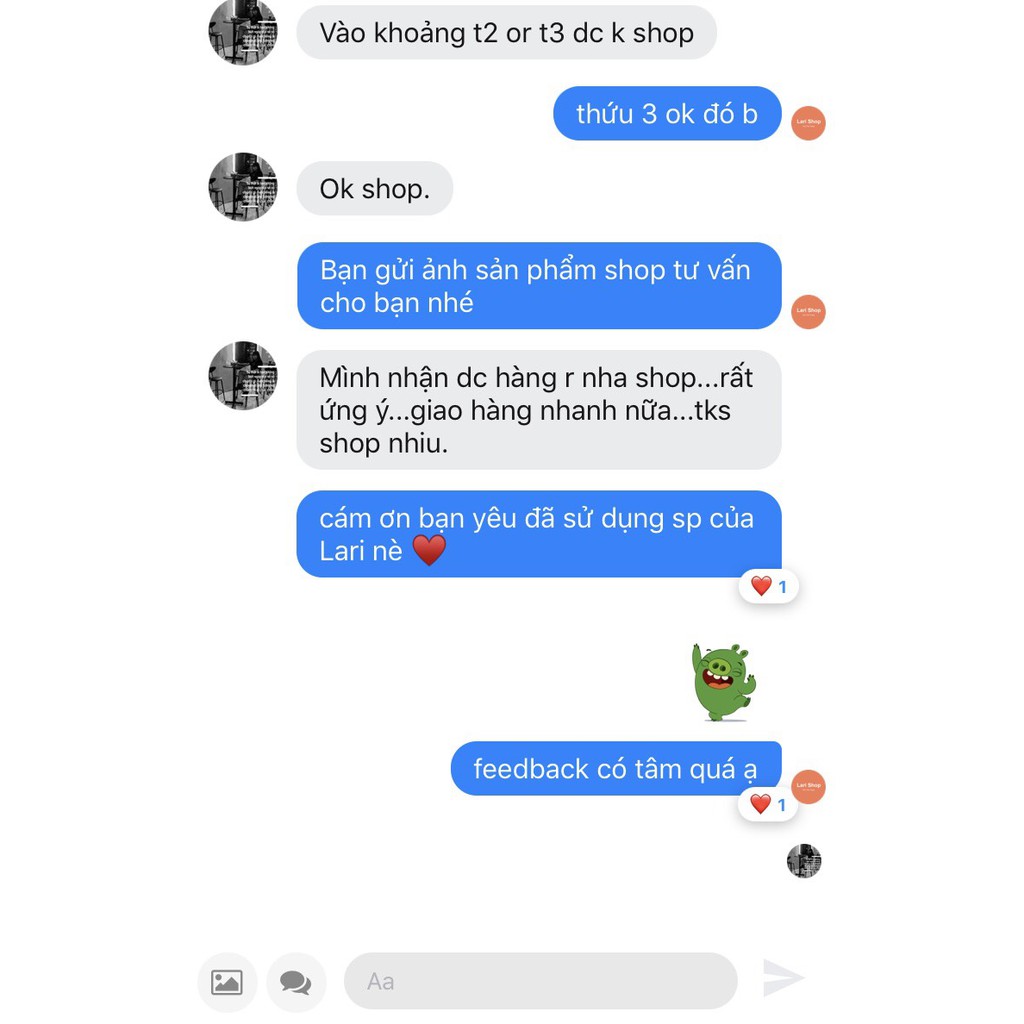Open customer avatar beside 'Ok shop.' message
The image size is (1024, 1024).
(243, 187)
